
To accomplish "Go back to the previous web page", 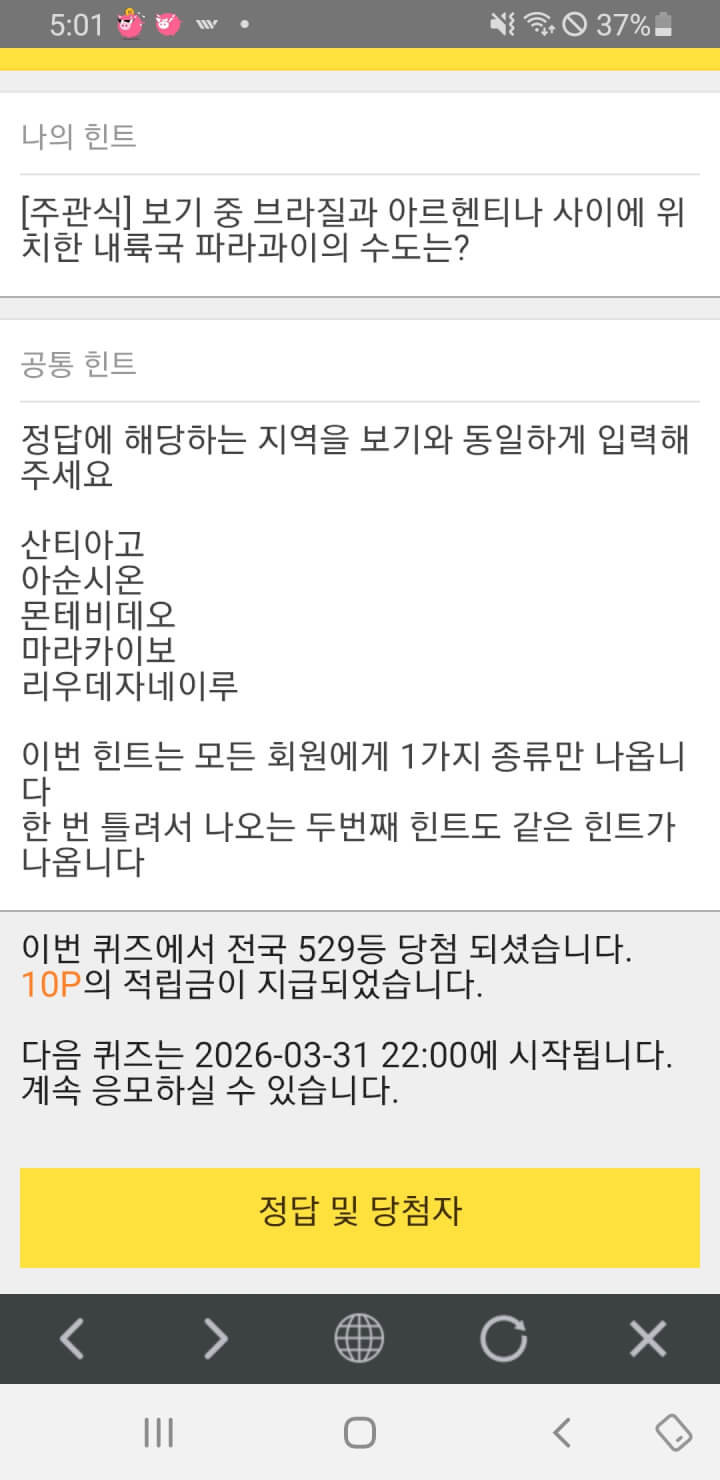I will [x=72, y=1338].
